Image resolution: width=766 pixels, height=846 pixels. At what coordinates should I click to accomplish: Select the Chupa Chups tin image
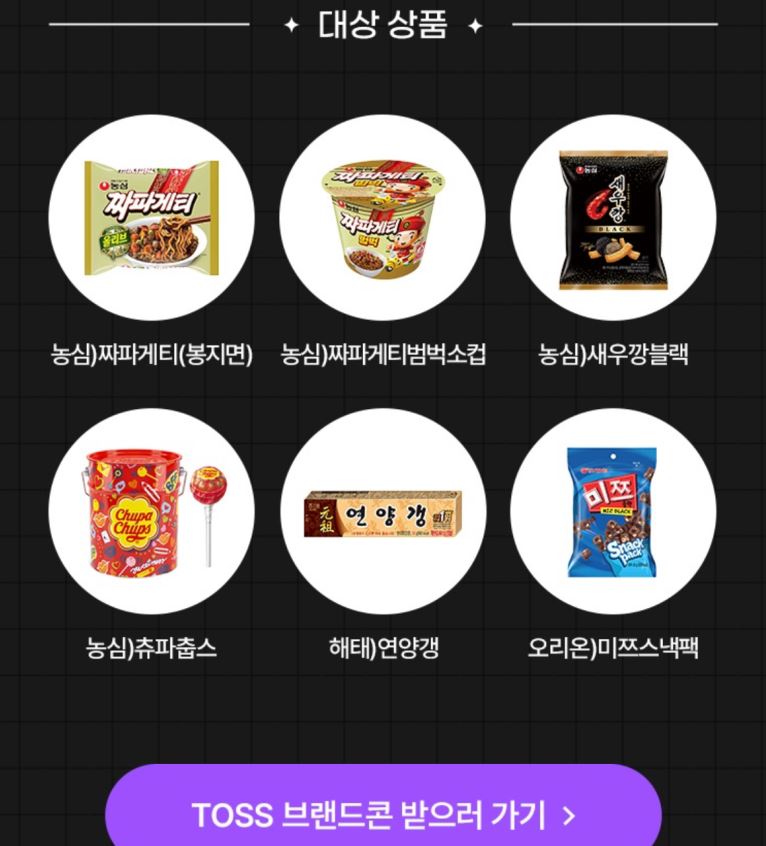pyautogui.click(x=135, y=510)
